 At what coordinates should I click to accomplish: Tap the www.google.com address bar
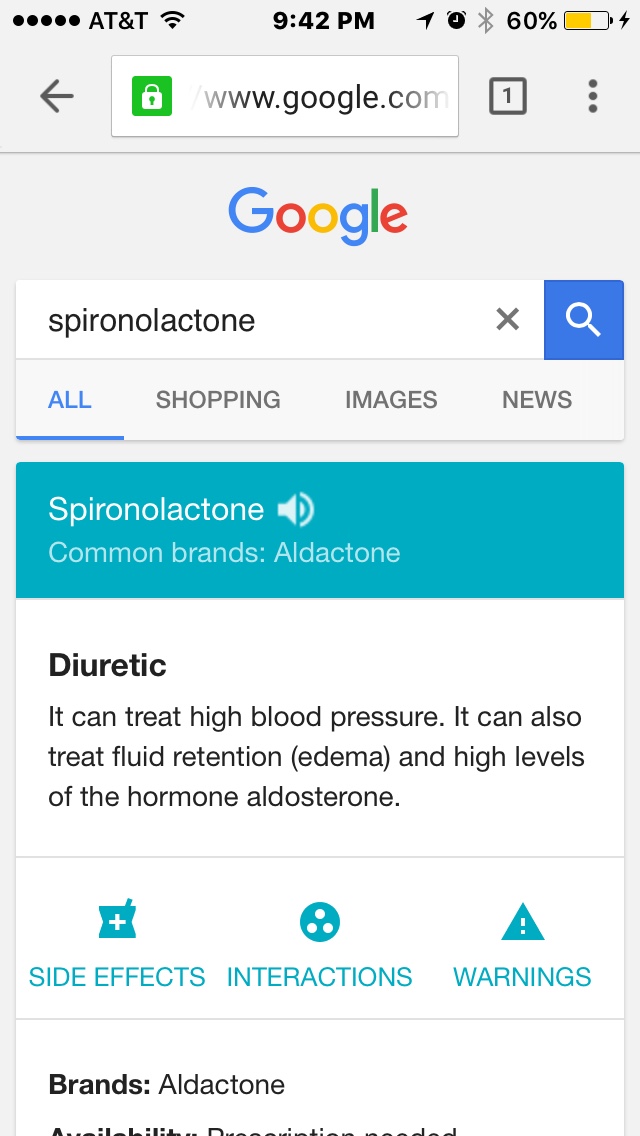click(285, 96)
